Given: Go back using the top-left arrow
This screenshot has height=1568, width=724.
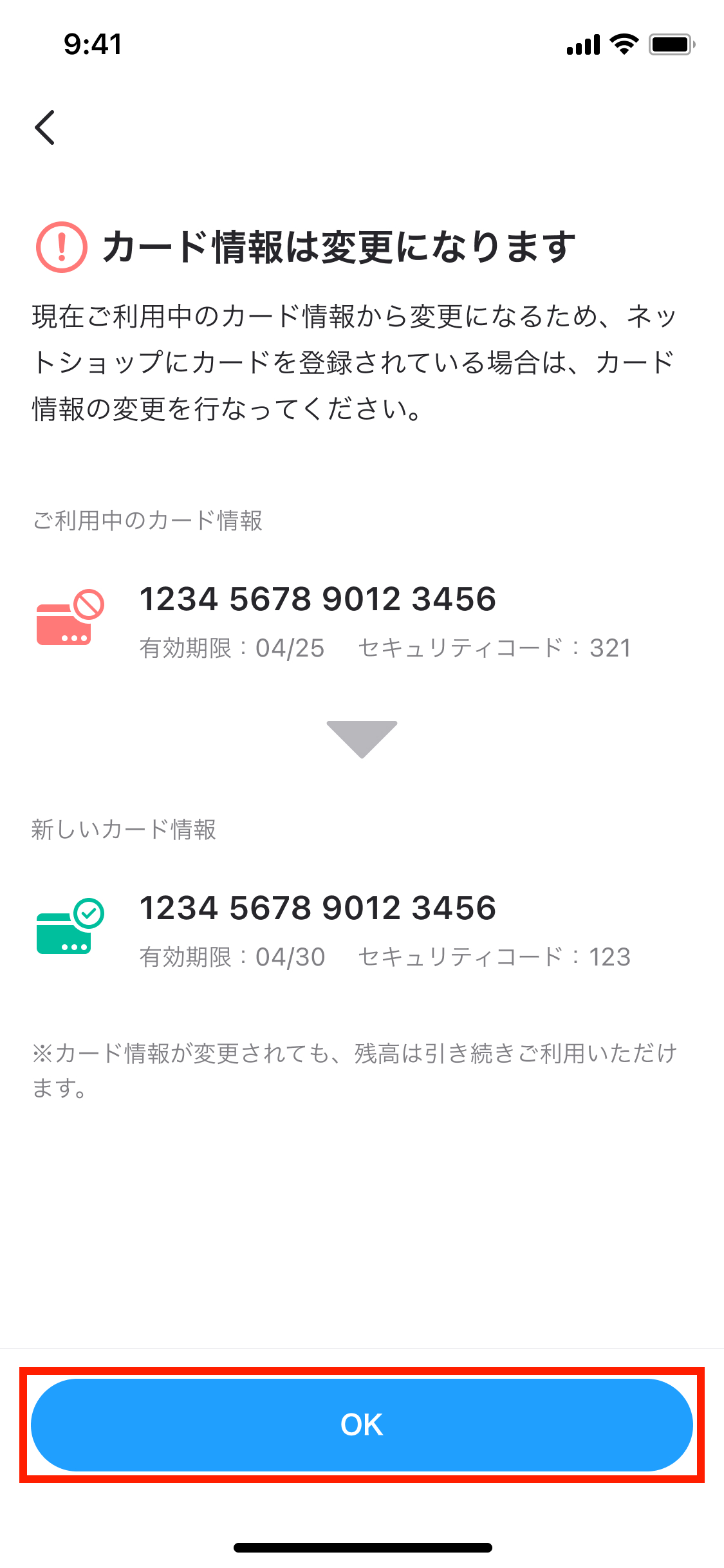Looking at the screenshot, I should (45, 127).
